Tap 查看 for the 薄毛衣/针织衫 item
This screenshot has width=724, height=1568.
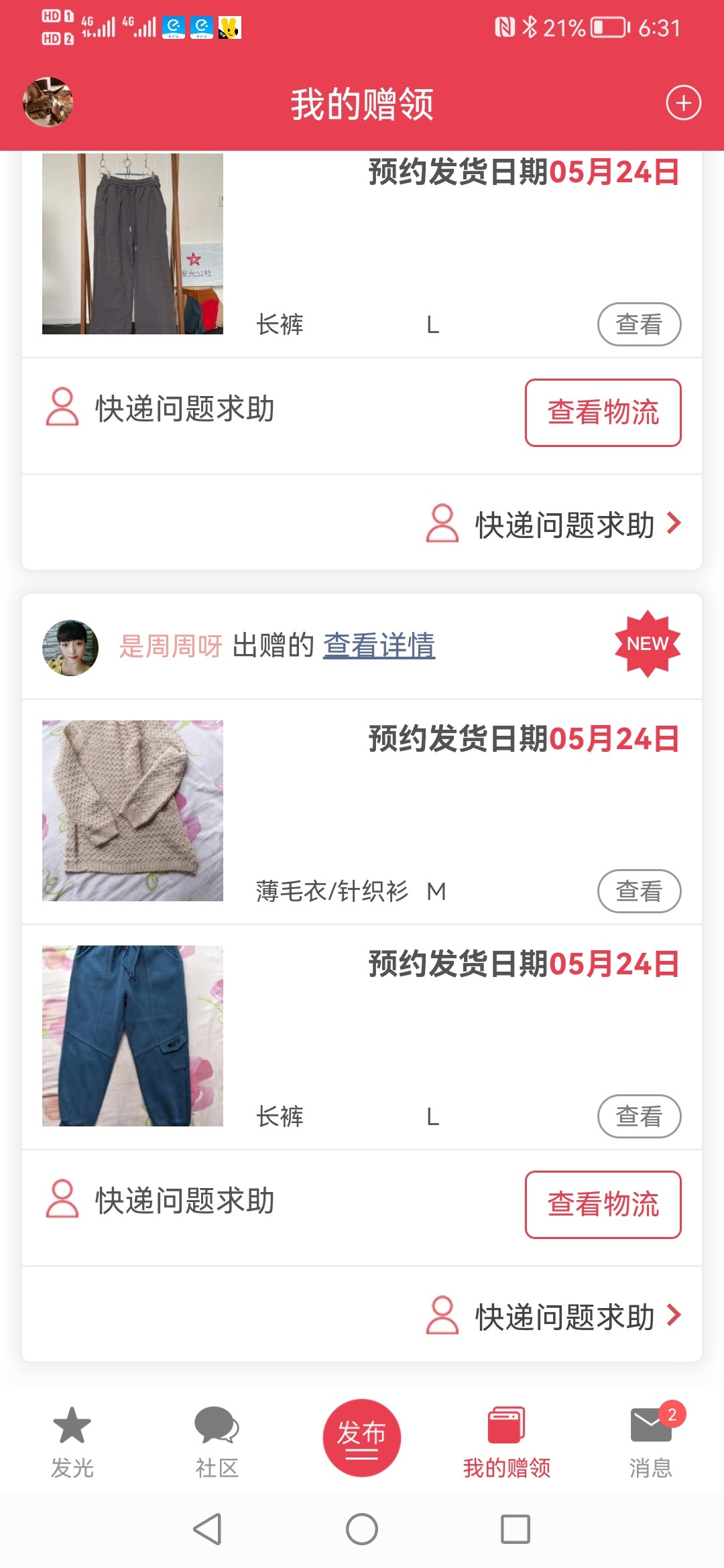point(639,891)
